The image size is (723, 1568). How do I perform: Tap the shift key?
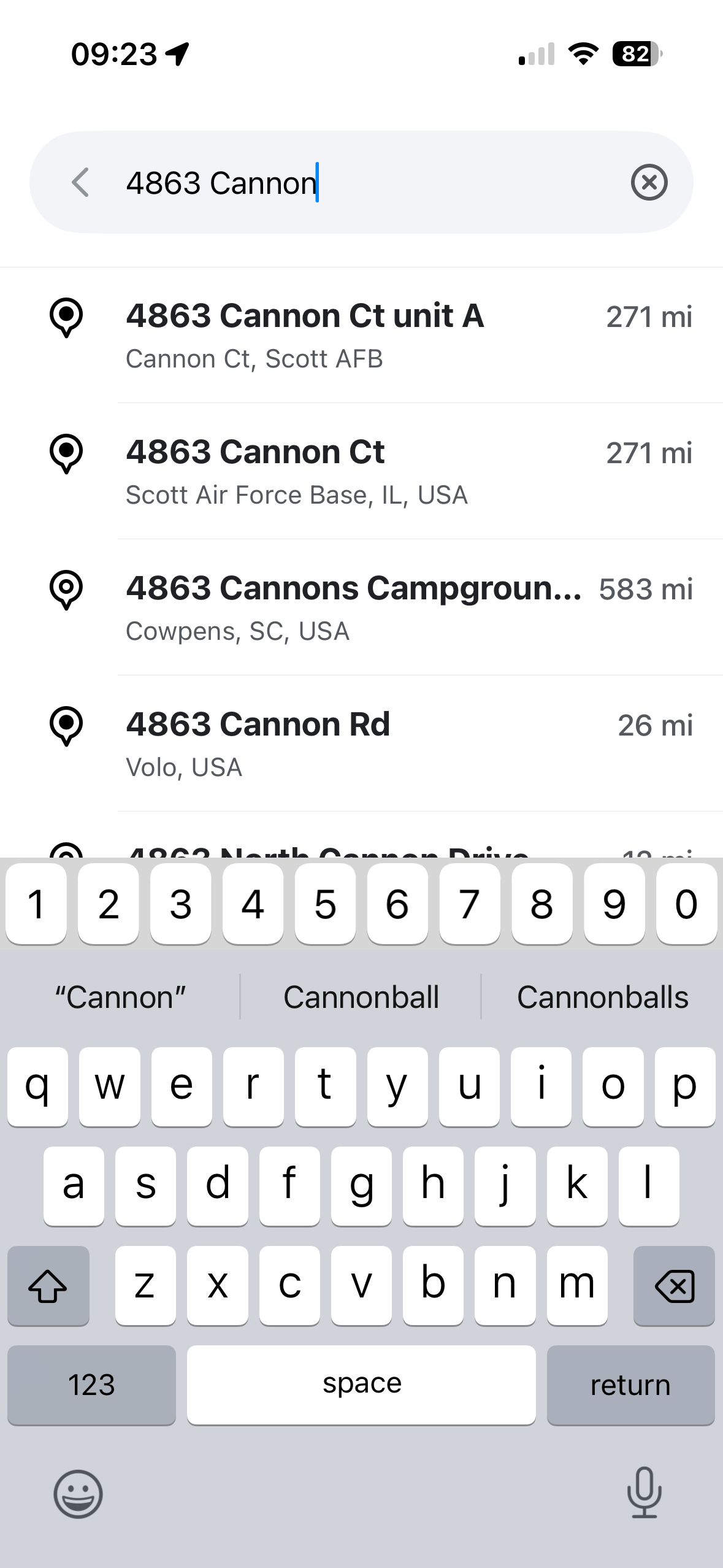(48, 1286)
